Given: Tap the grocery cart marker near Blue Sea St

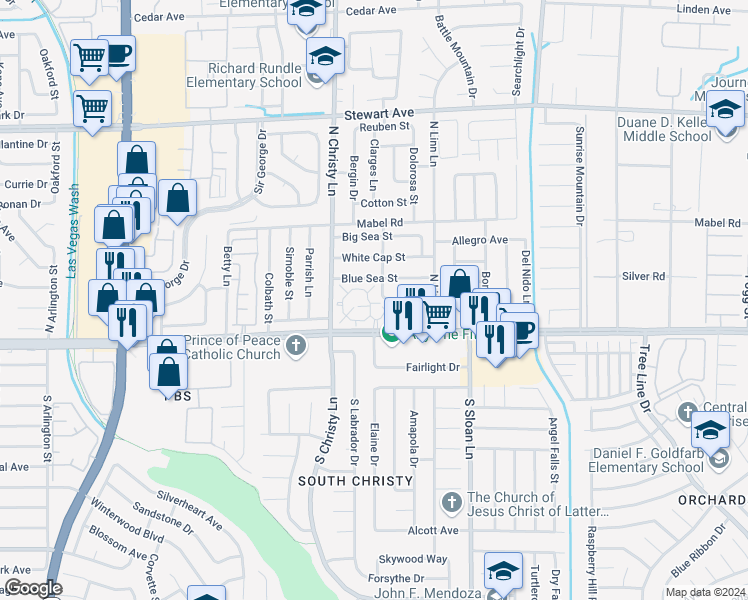Looking at the screenshot, I should tap(437, 314).
